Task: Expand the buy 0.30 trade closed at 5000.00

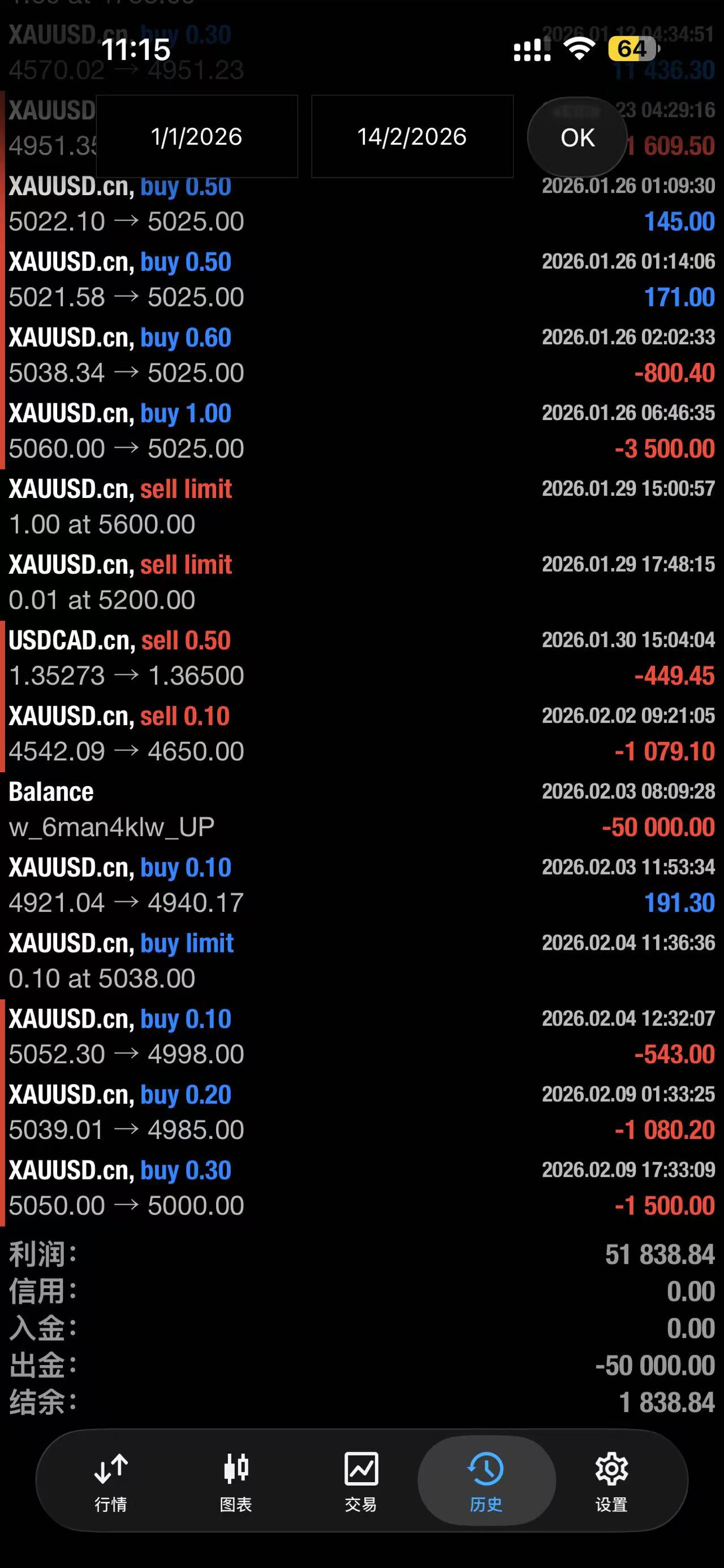Action: [x=361, y=1188]
